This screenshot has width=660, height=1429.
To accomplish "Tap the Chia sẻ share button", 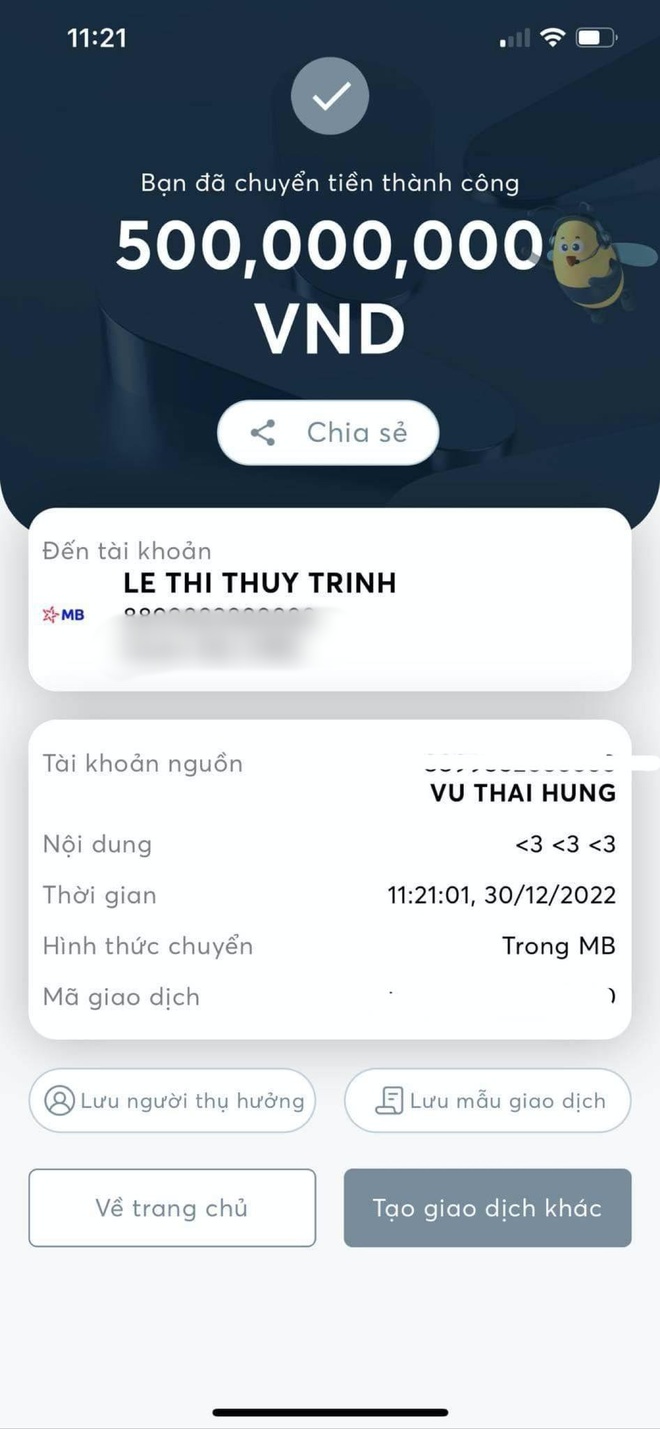I will 328,433.
